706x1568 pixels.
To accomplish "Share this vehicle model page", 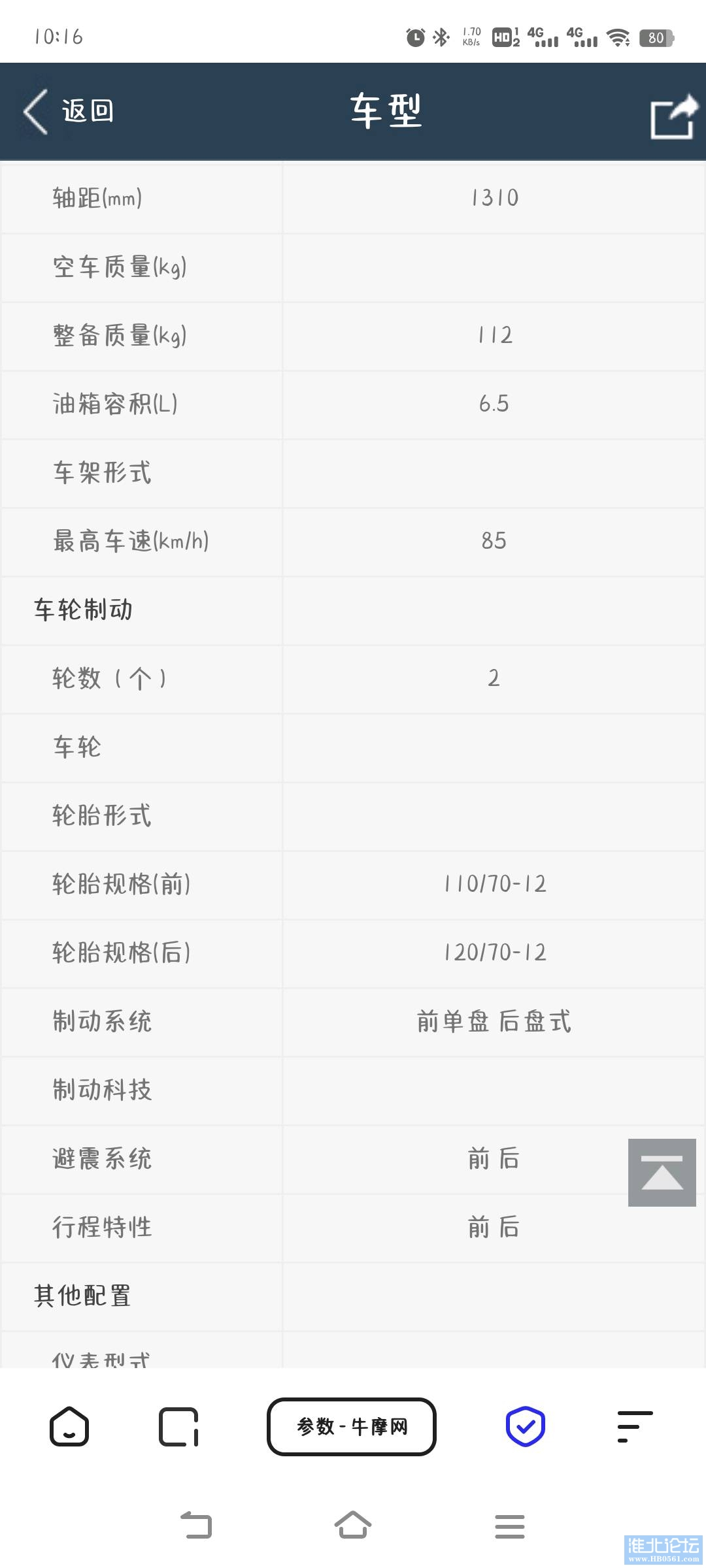I will pos(673,116).
